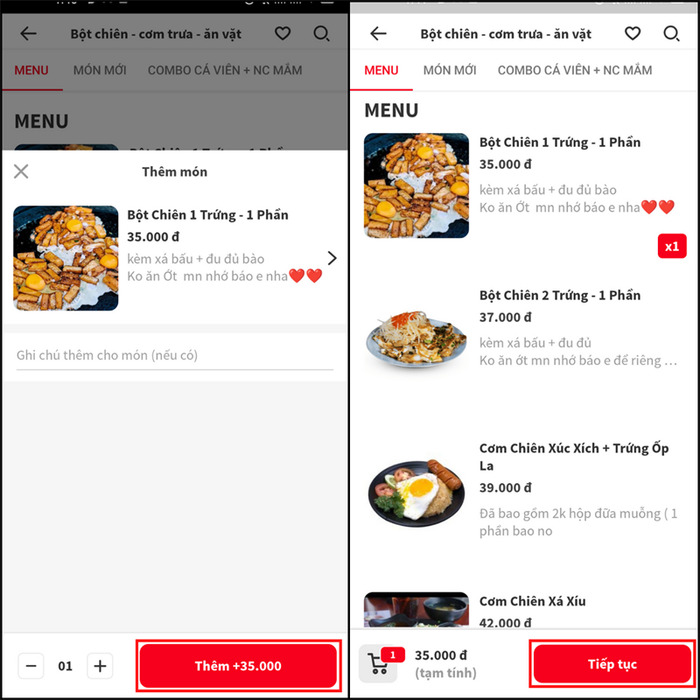
Task: Focus the Ghi chú thêm cho món field
Action: pos(174,355)
